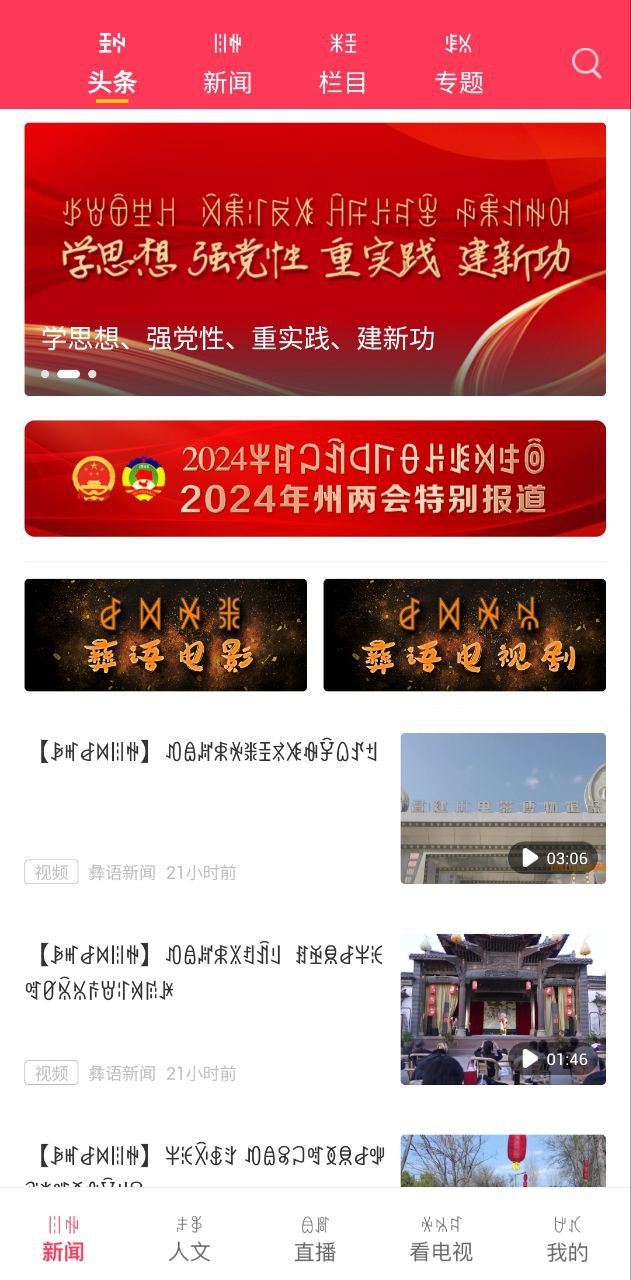Open the search icon in the top bar
Image resolution: width=631 pixels, height=1280 pixels.
tap(586, 64)
